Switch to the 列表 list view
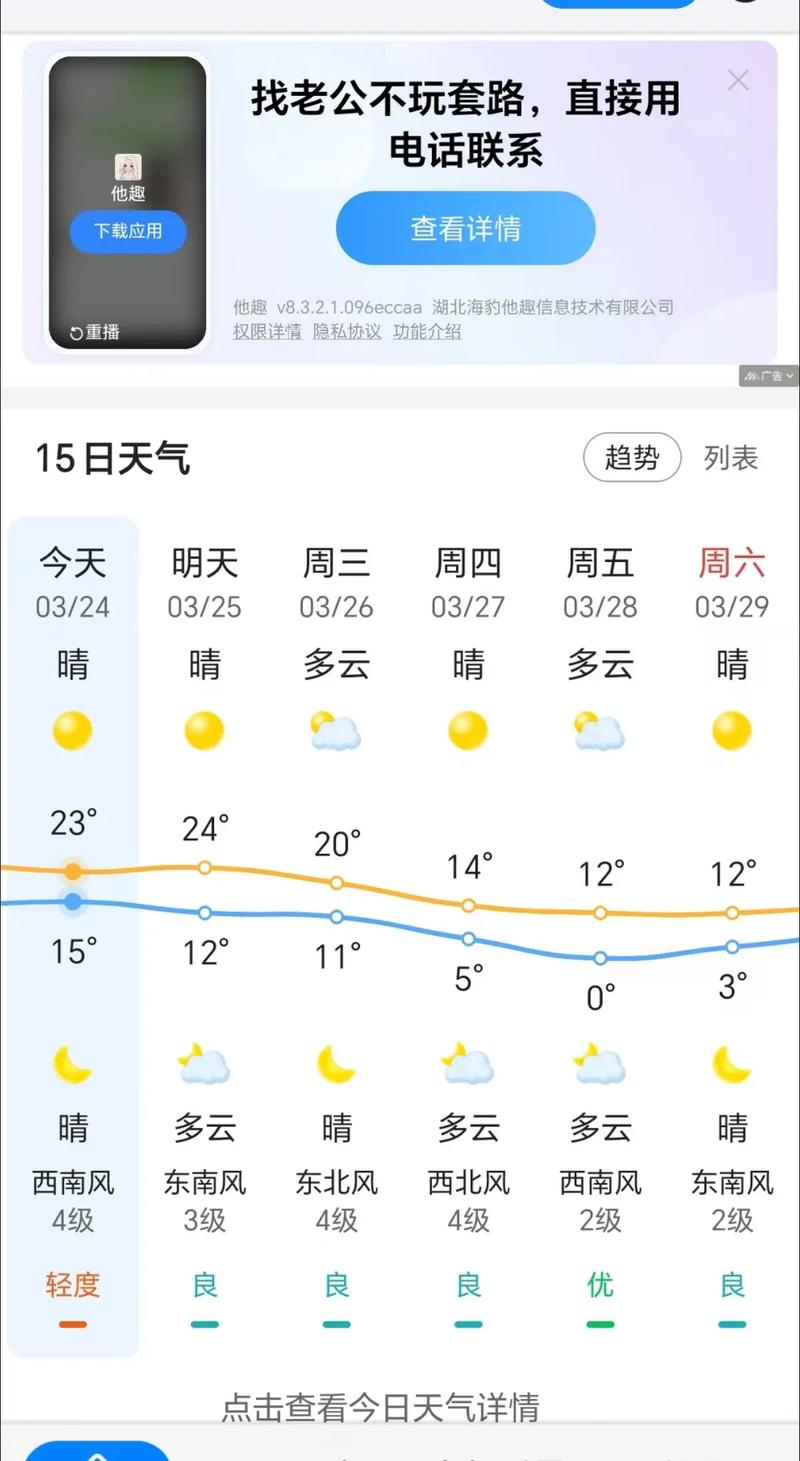 coord(732,459)
